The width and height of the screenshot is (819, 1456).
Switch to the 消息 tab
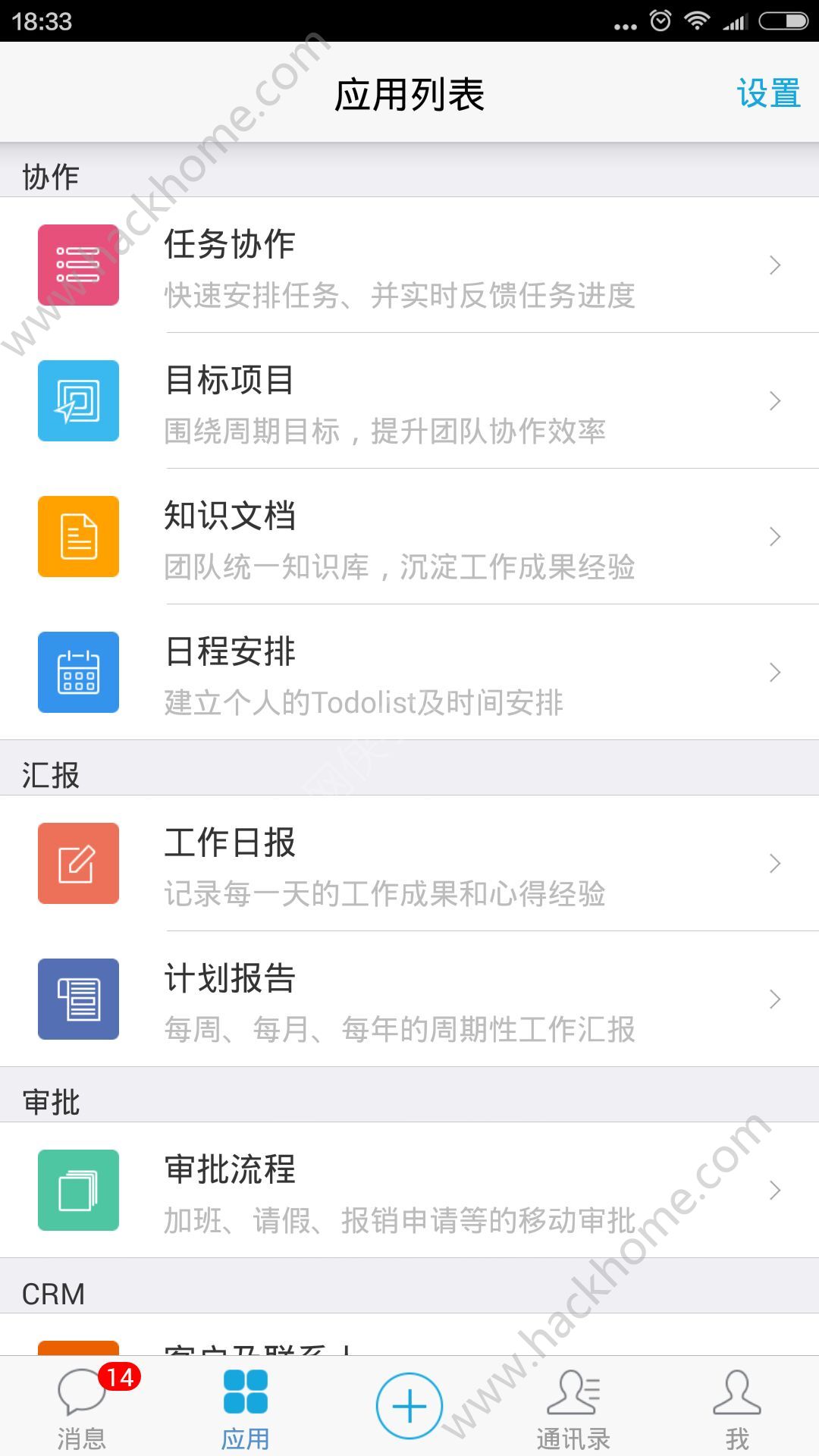coord(82,1407)
